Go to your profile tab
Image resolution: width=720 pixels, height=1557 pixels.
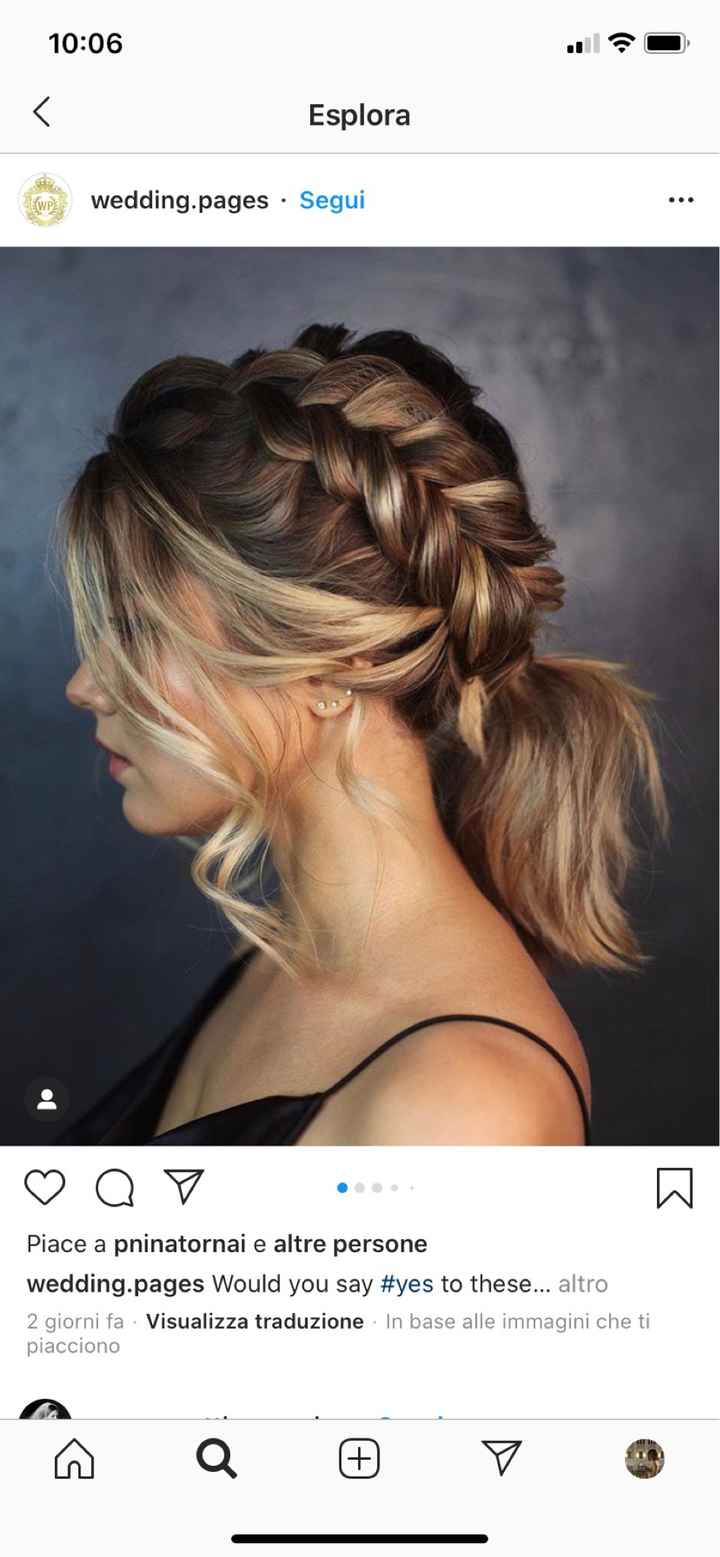pyautogui.click(x=645, y=1459)
